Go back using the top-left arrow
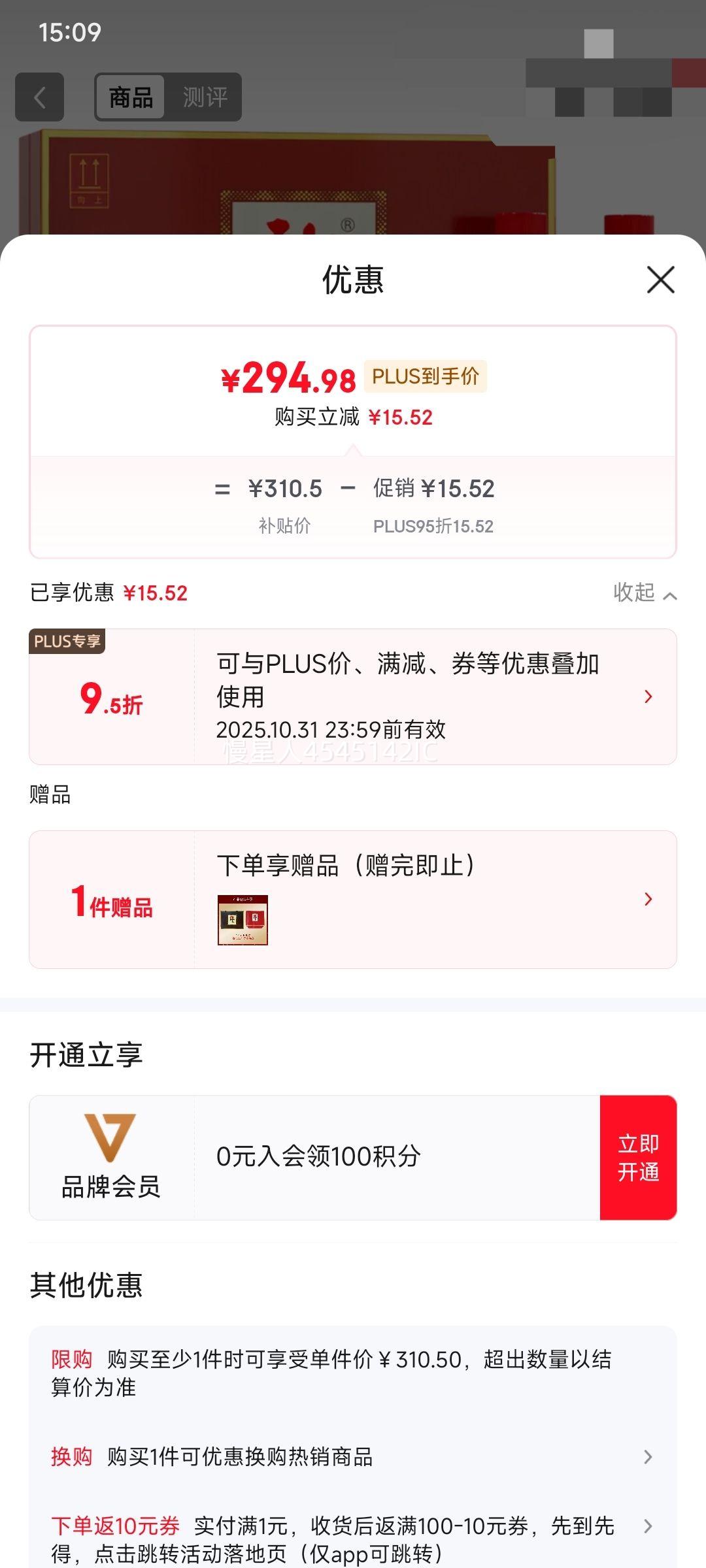The width and height of the screenshot is (706, 1568). click(39, 97)
